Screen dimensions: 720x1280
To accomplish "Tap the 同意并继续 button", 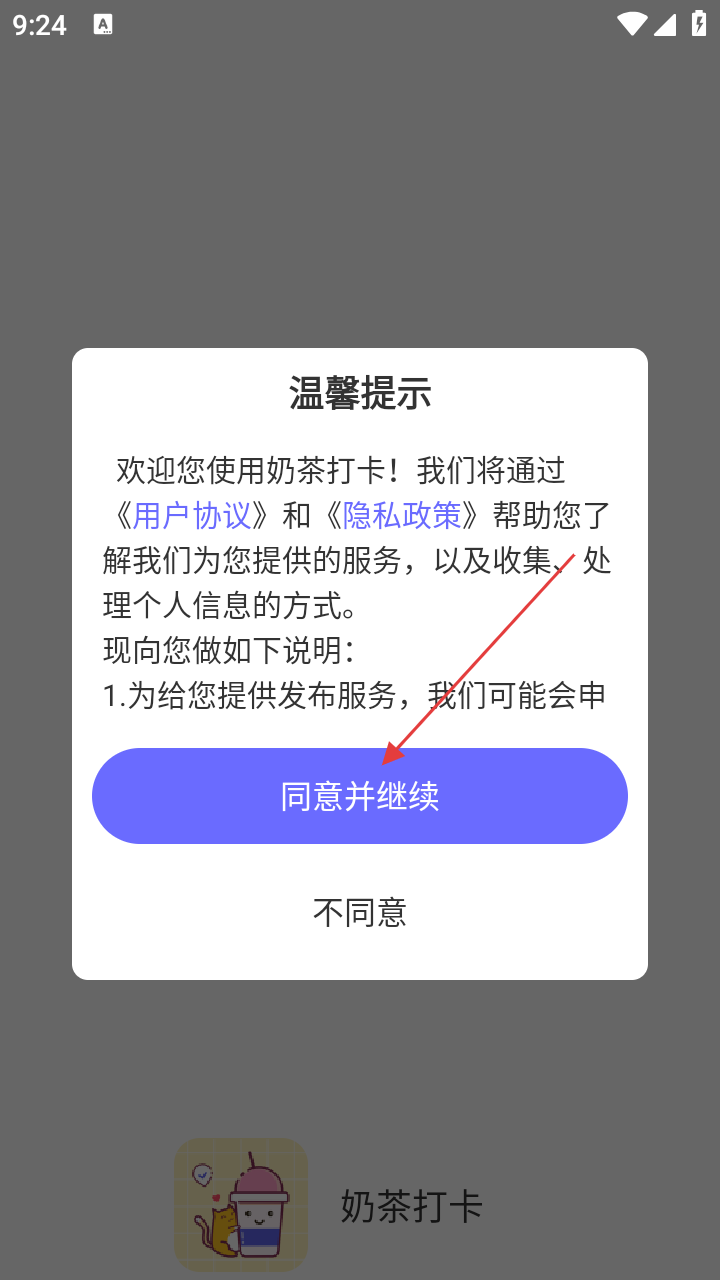I will click(359, 796).
